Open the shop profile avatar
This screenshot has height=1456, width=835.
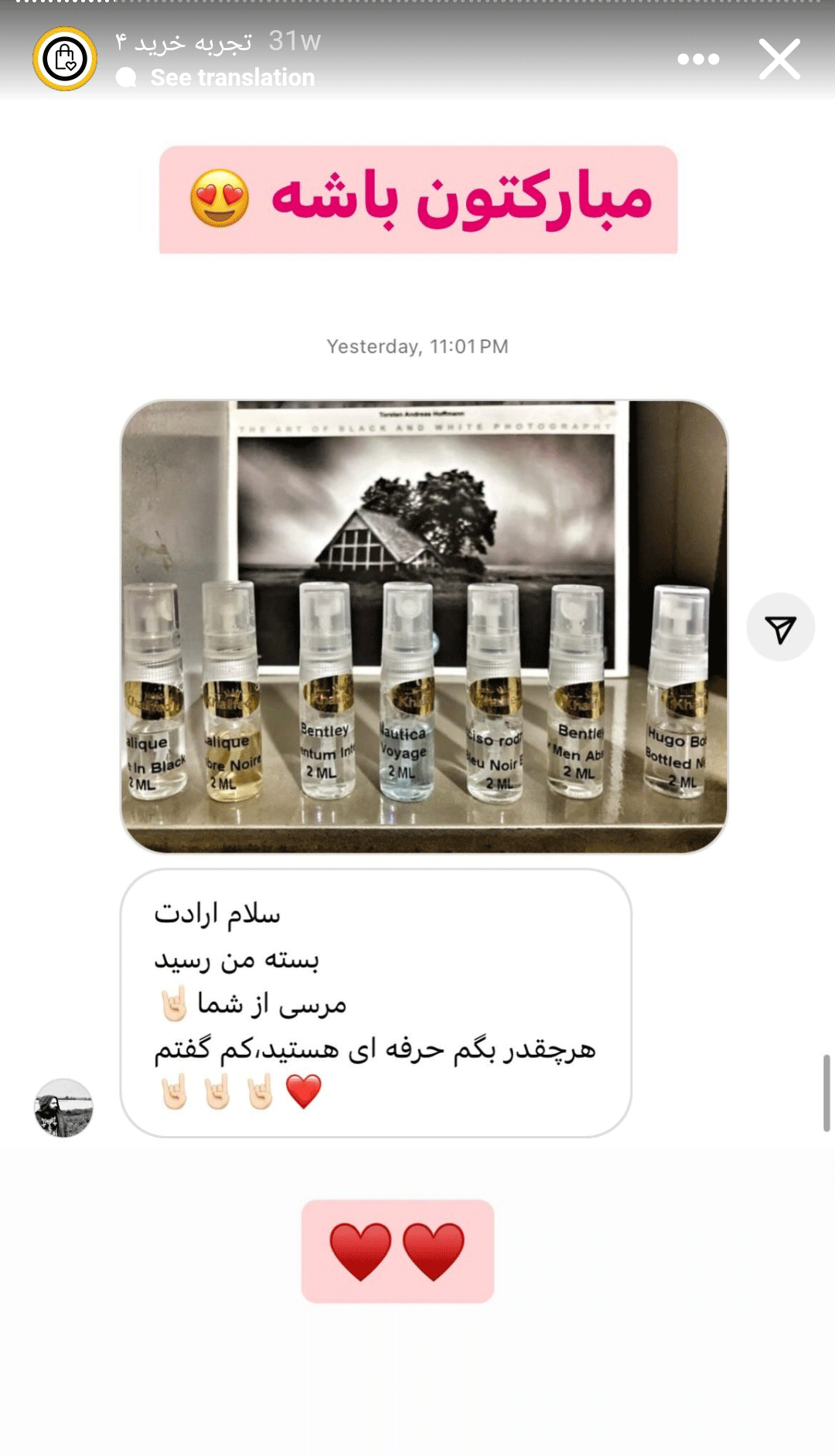tap(65, 59)
